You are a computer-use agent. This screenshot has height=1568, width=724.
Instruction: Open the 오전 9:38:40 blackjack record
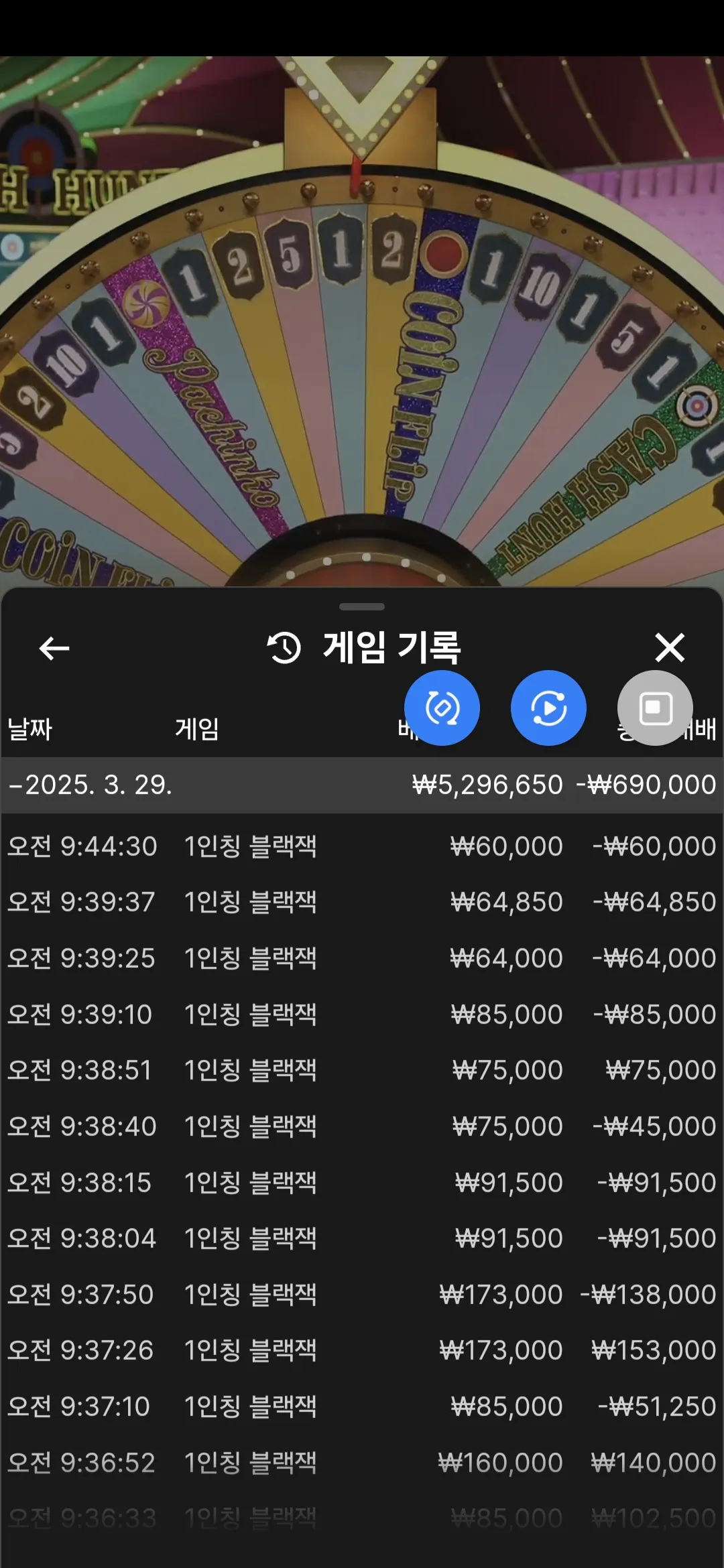click(362, 1126)
